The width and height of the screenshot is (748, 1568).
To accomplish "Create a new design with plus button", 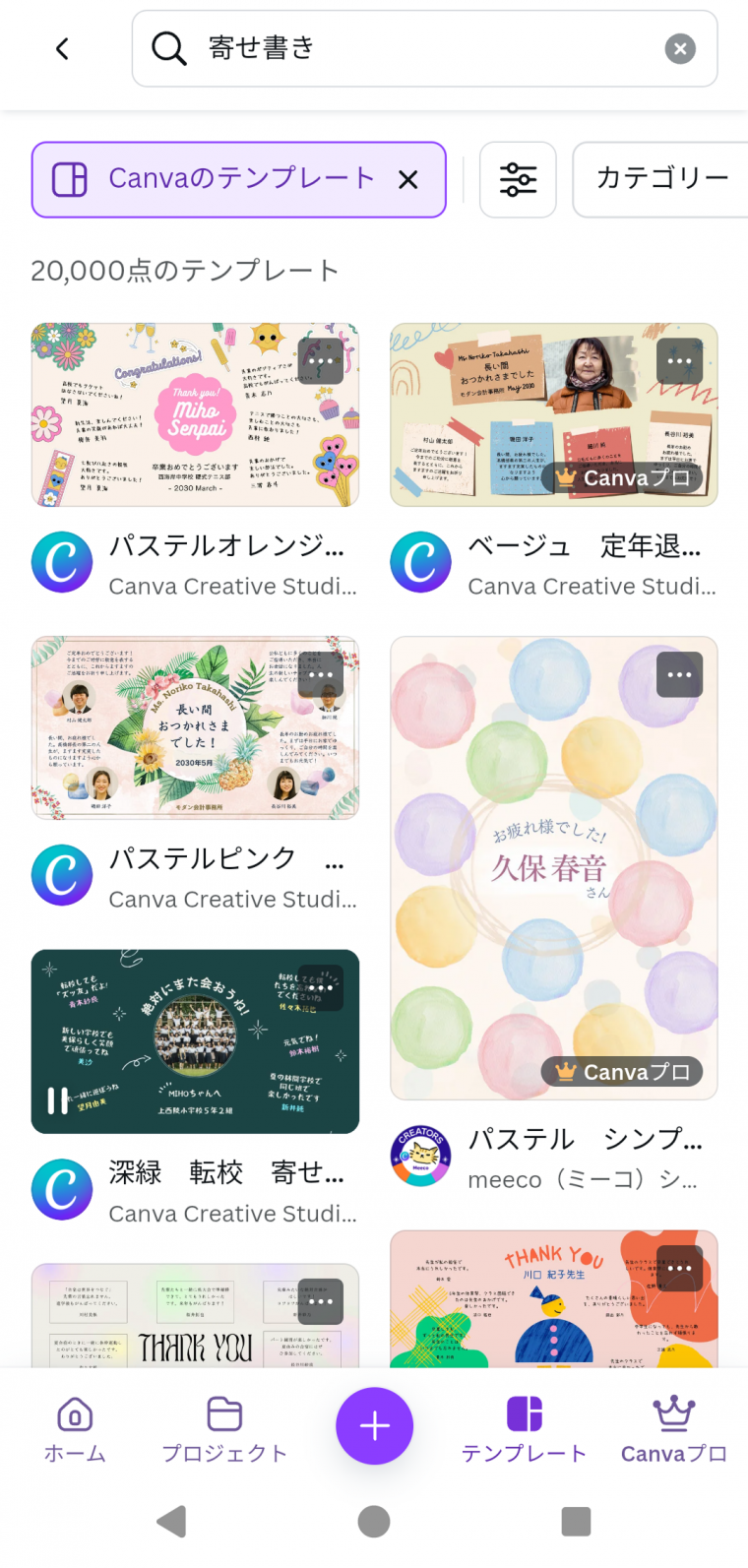I will point(374,1425).
